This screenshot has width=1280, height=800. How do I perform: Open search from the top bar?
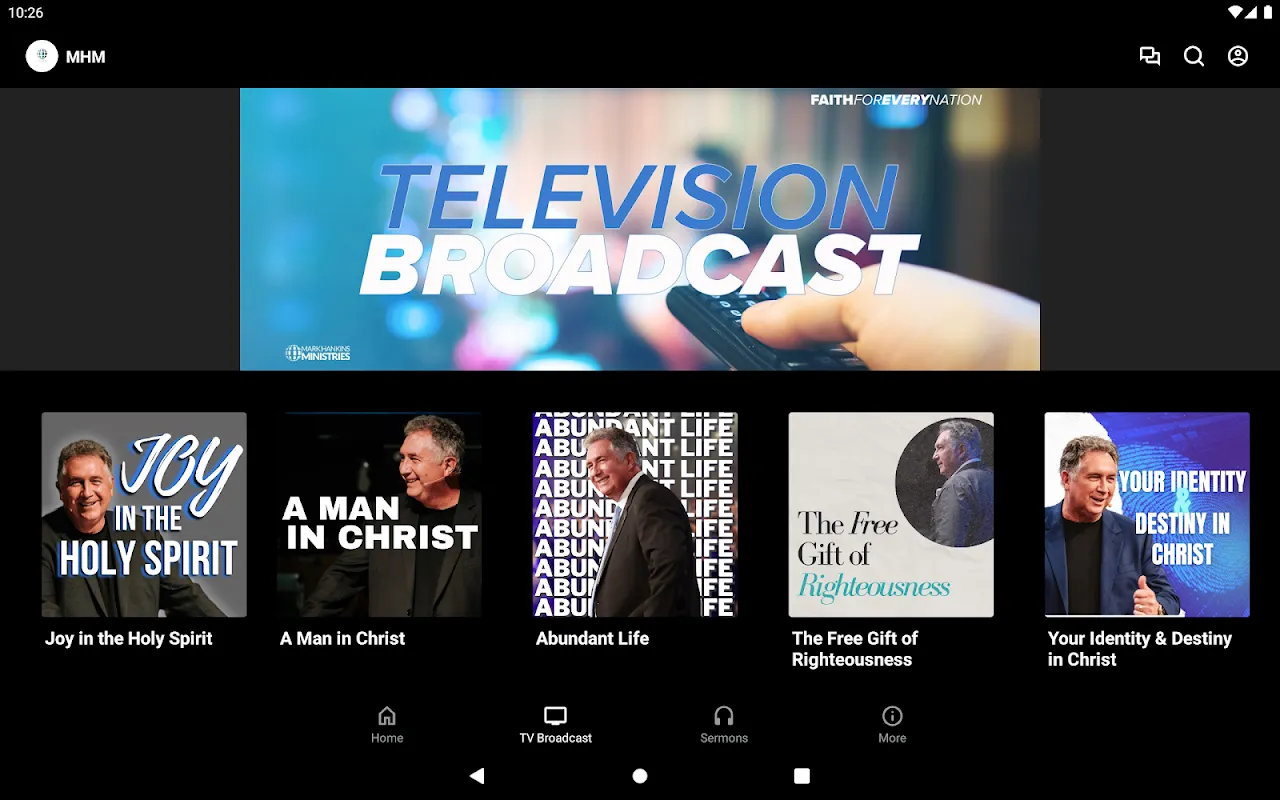tap(1194, 57)
